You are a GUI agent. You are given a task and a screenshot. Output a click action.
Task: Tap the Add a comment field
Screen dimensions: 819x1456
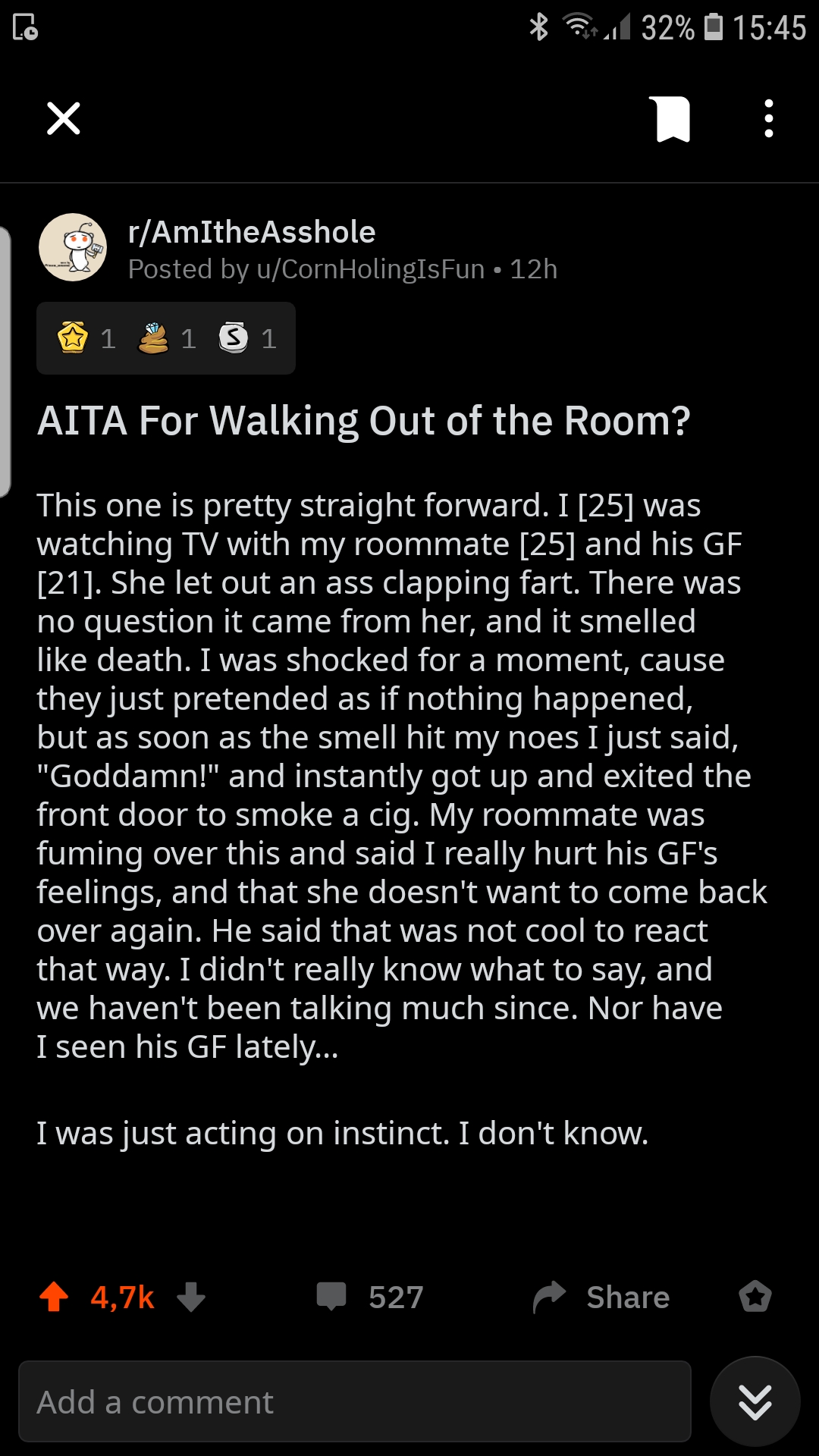[x=355, y=1401]
